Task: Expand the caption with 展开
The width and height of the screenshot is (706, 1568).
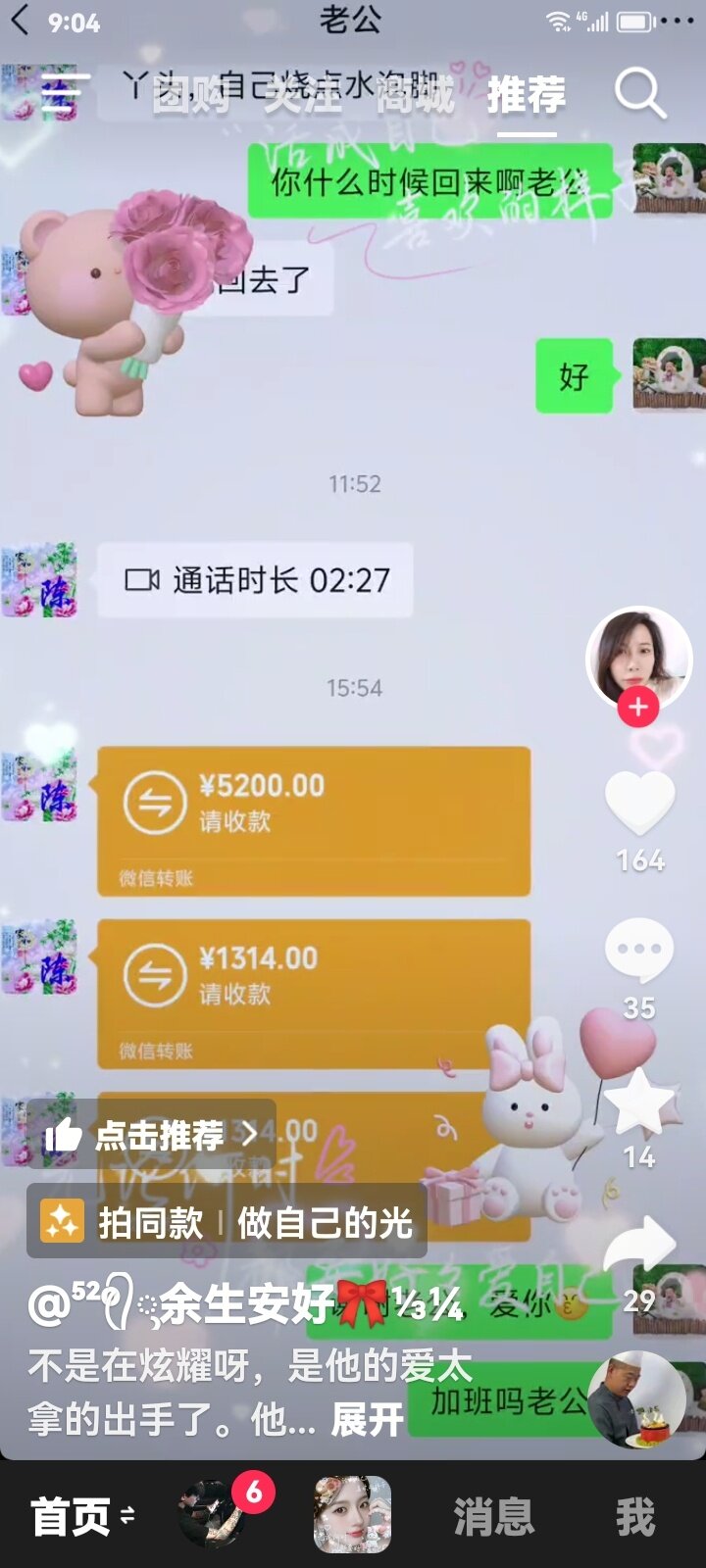Action: [367, 1418]
